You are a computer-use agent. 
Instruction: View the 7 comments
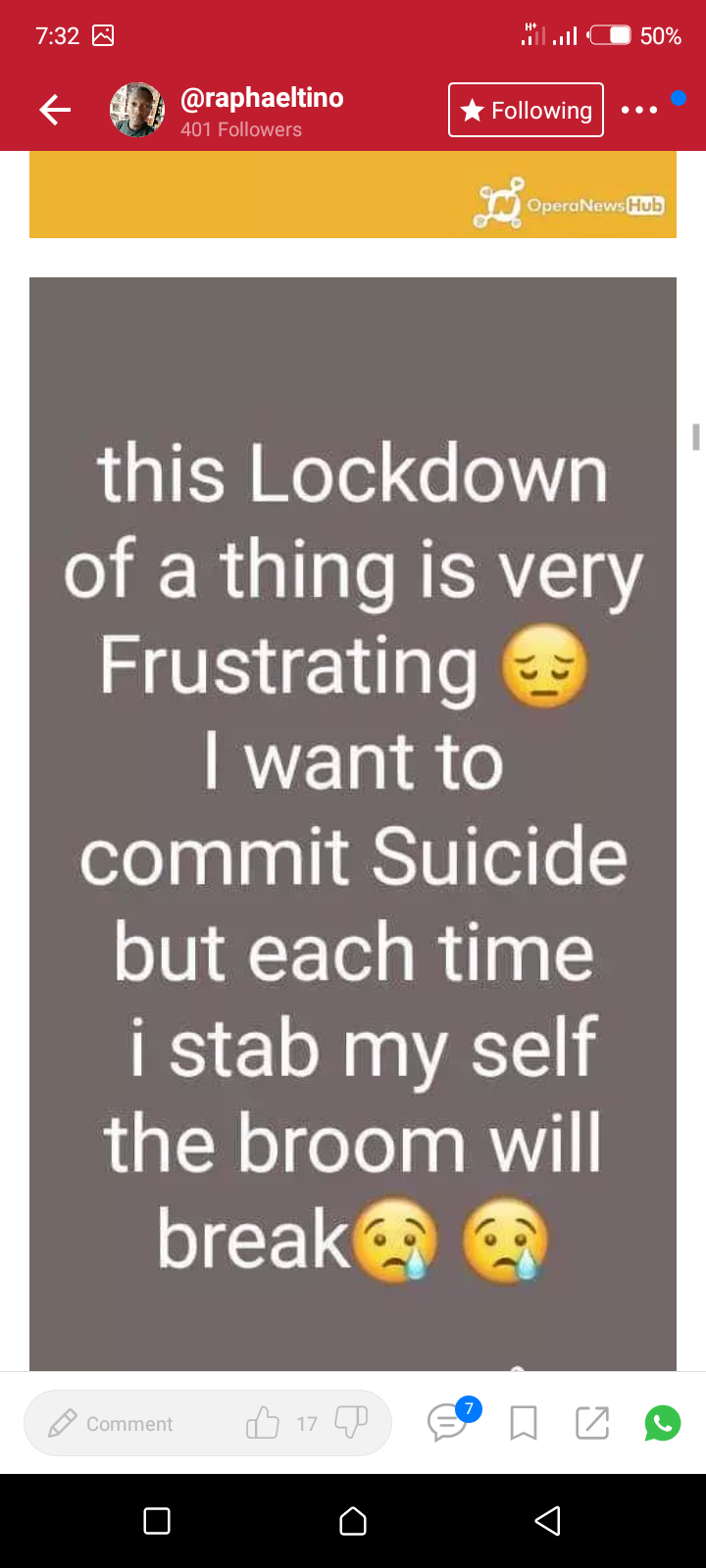(x=451, y=1421)
